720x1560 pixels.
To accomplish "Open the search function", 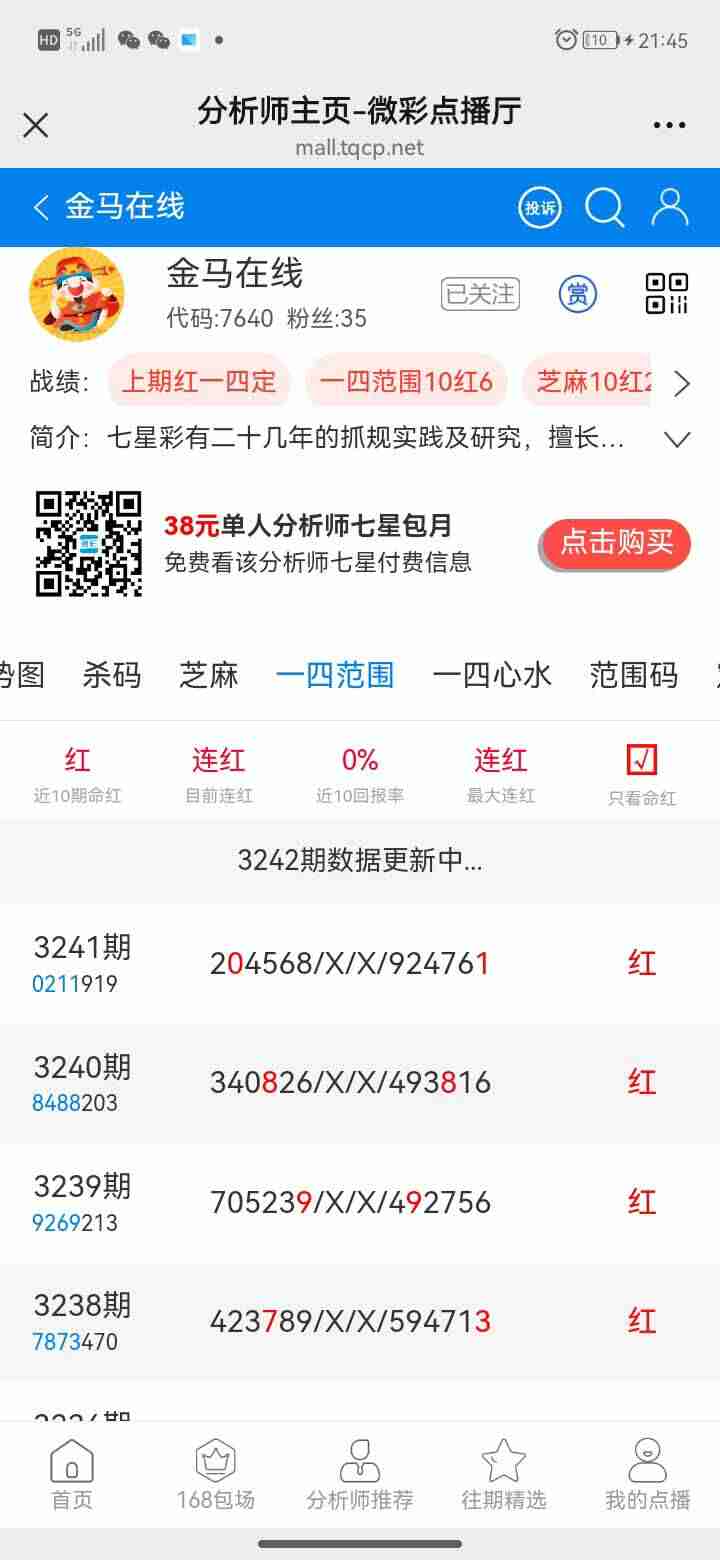I will pyautogui.click(x=604, y=207).
